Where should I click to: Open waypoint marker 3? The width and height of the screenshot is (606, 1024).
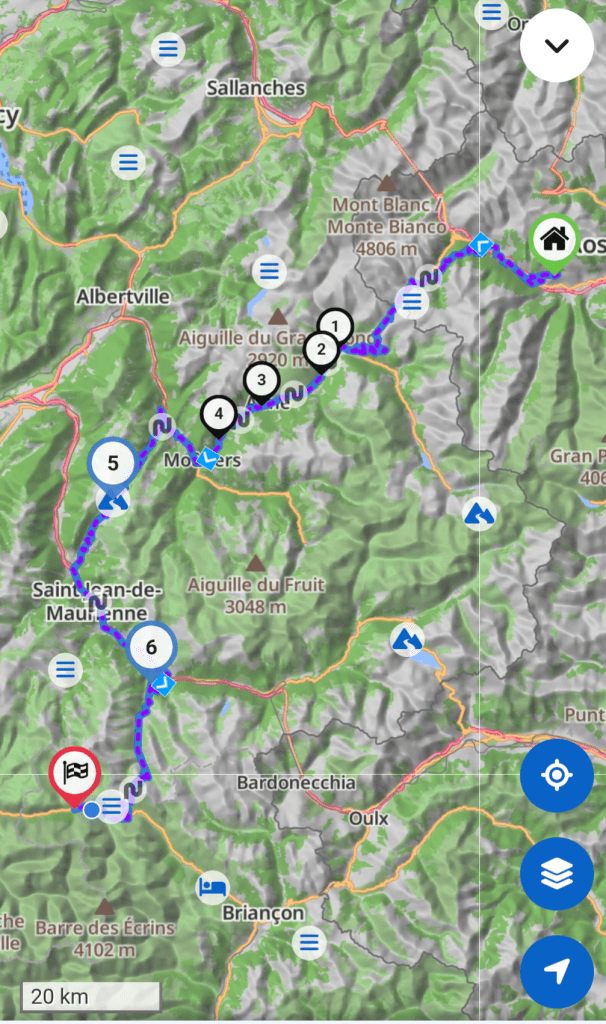pyautogui.click(x=261, y=380)
